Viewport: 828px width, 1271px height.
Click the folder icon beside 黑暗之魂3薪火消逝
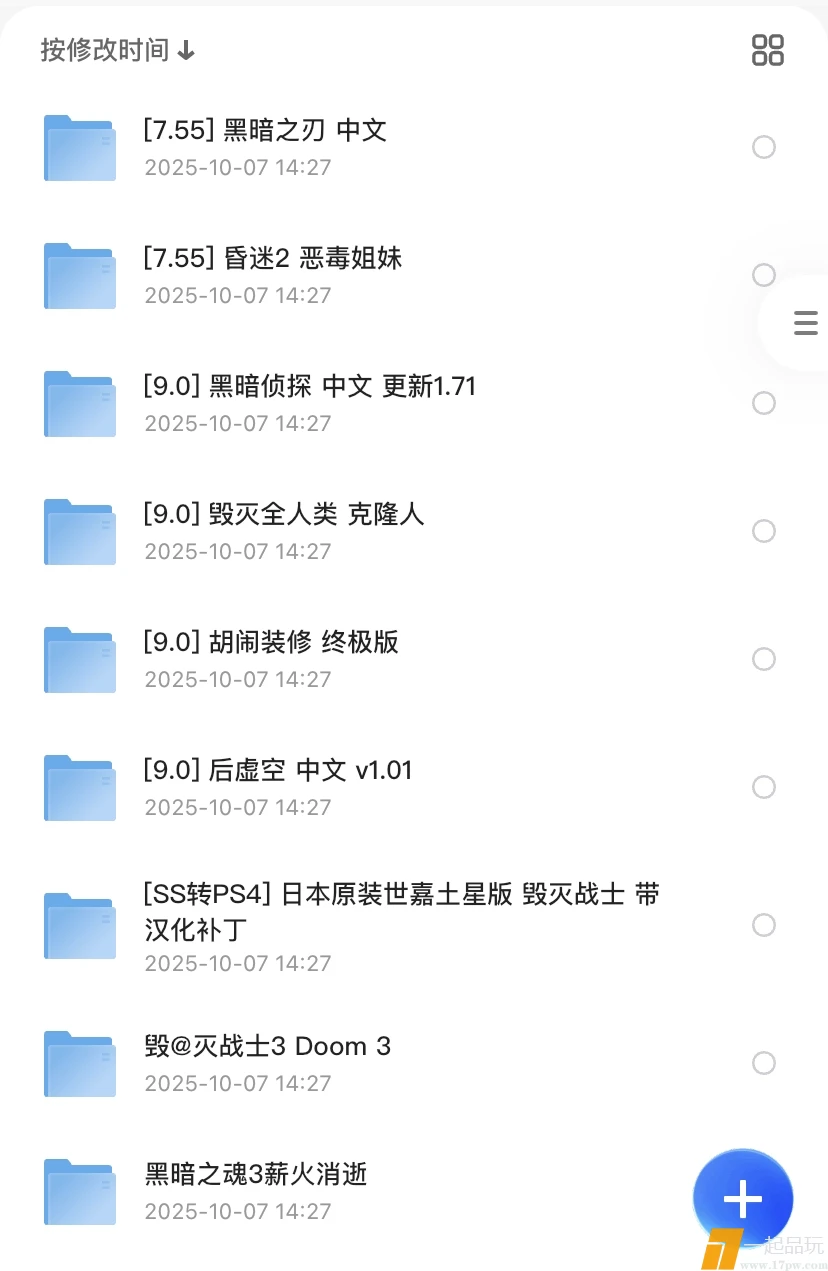coord(79,1191)
